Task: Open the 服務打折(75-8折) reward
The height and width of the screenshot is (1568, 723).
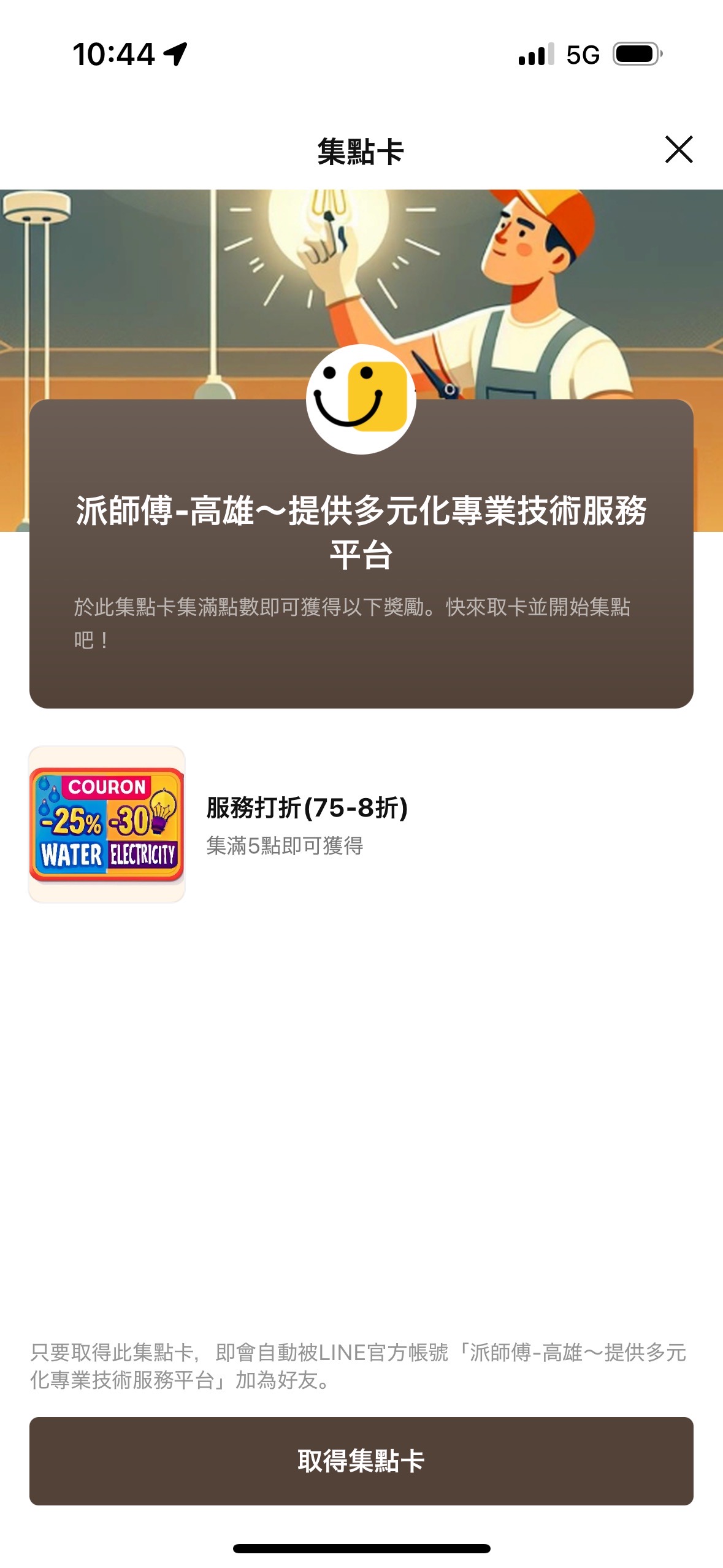Action: click(307, 824)
